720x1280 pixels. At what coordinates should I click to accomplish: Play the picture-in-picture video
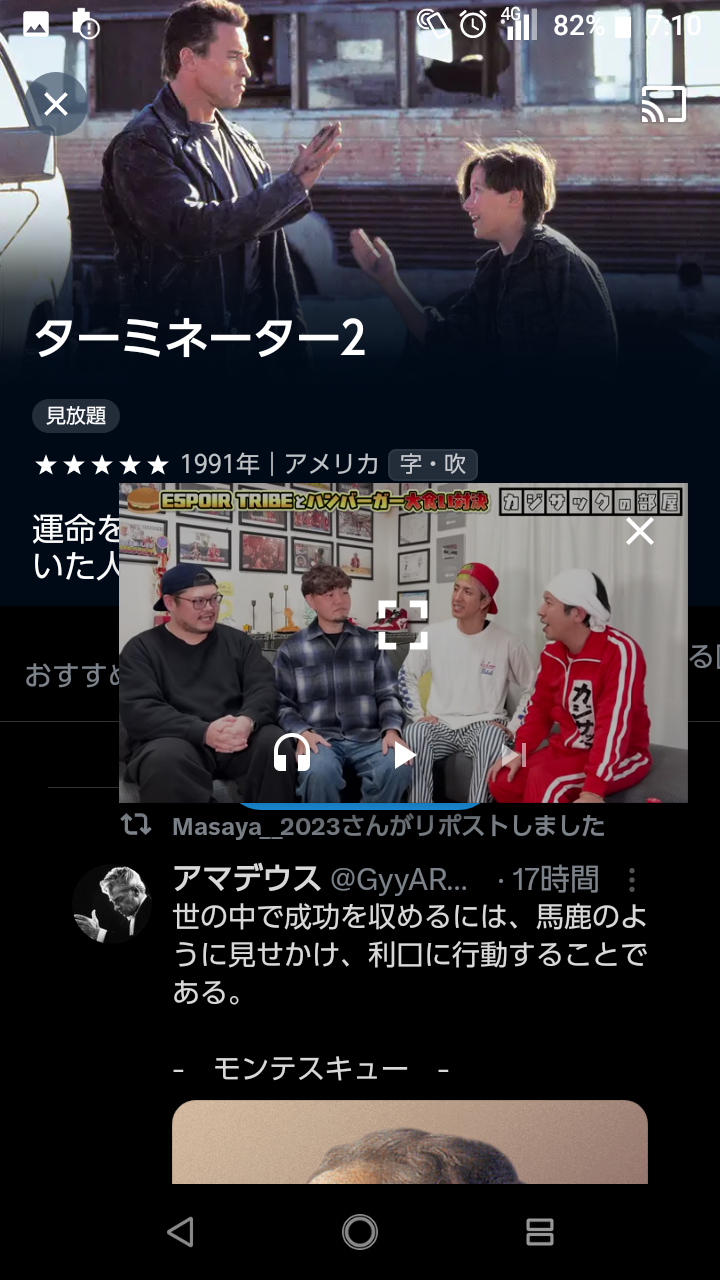tap(403, 755)
